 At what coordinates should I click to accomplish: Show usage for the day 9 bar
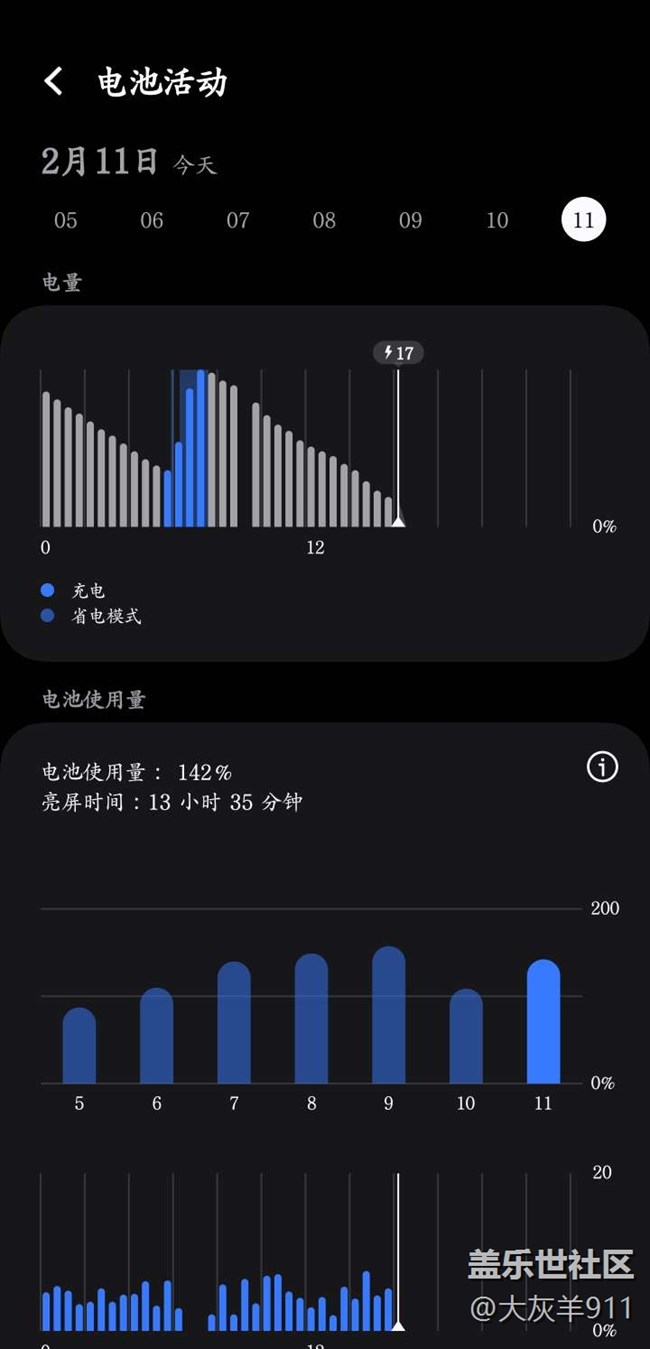pyautogui.click(x=388, y=1014)
